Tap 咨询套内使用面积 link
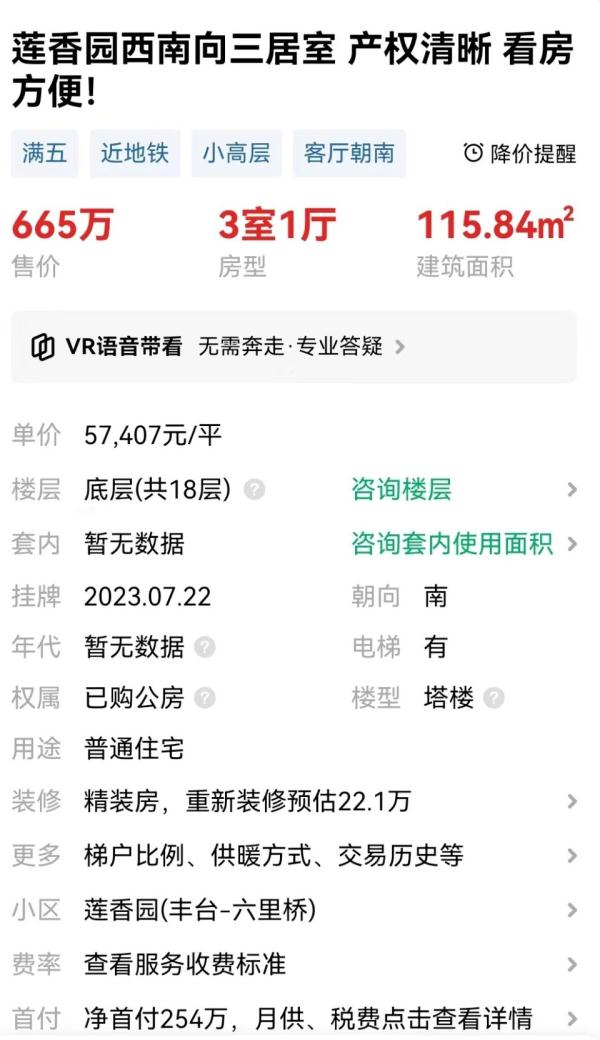 (x=452, y=544)
